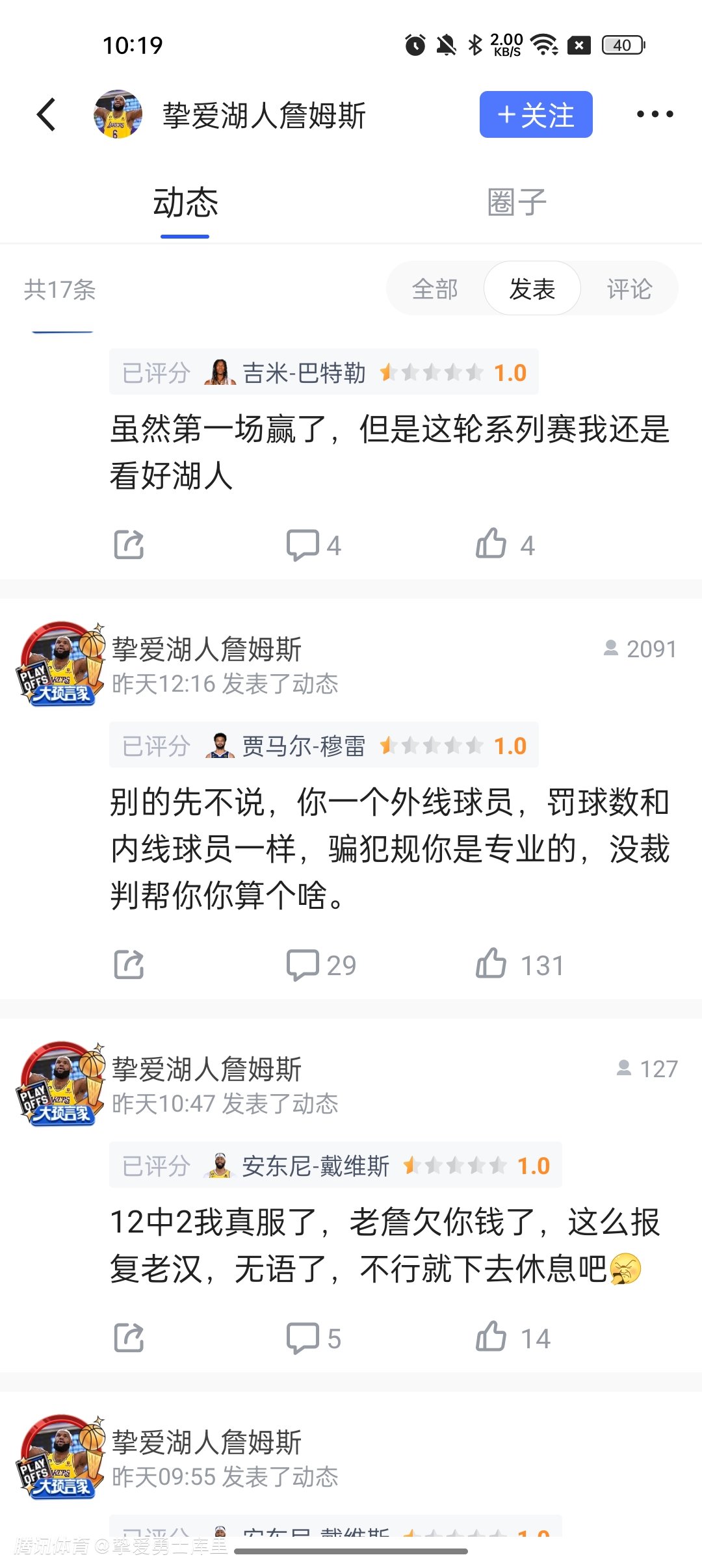The height and width of the screenshot is (1568, 702).
Task: View the 29 comments on 骗犯规 post
Action: [321, 965]
